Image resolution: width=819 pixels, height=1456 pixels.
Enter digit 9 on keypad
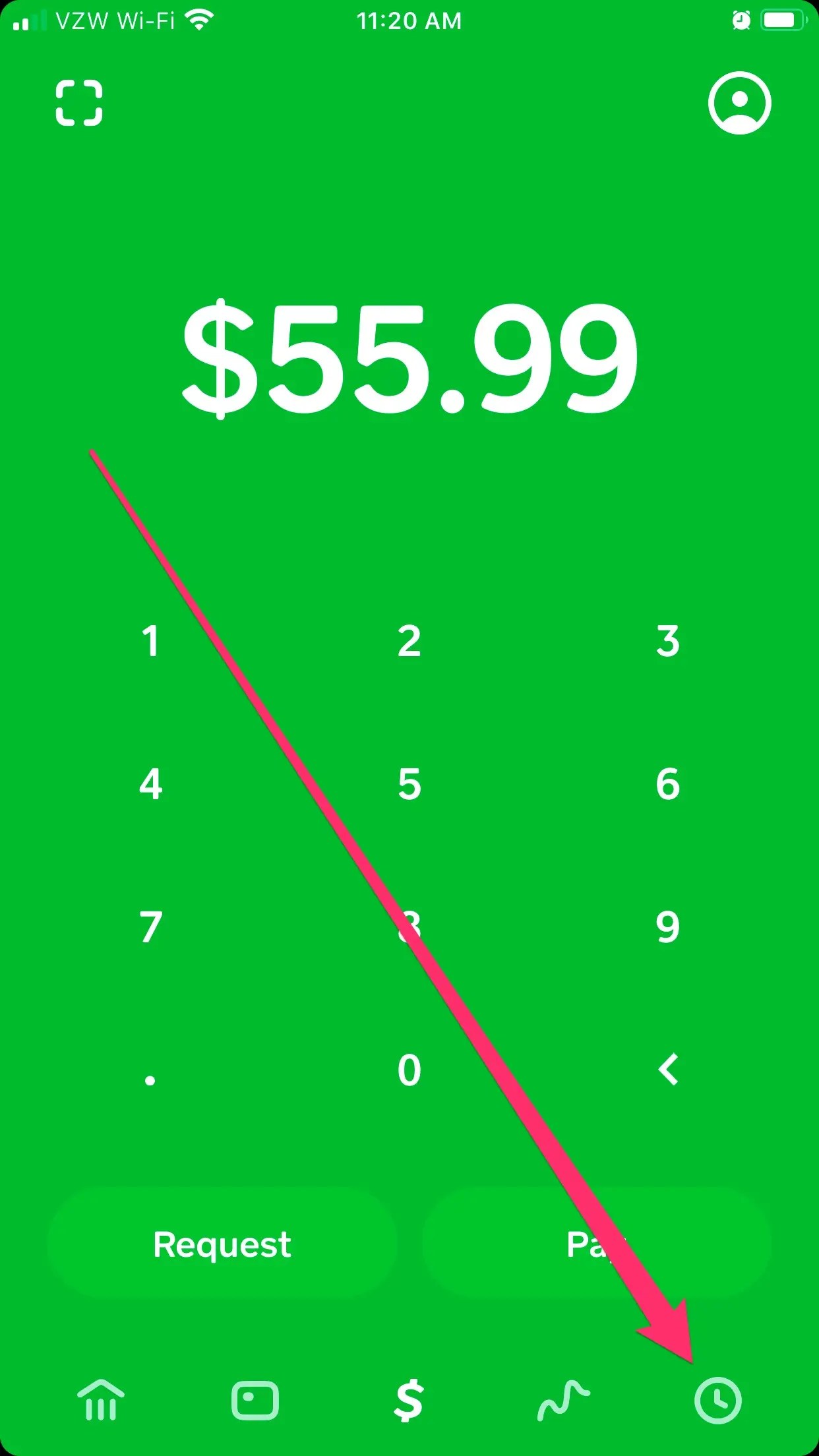667,927
